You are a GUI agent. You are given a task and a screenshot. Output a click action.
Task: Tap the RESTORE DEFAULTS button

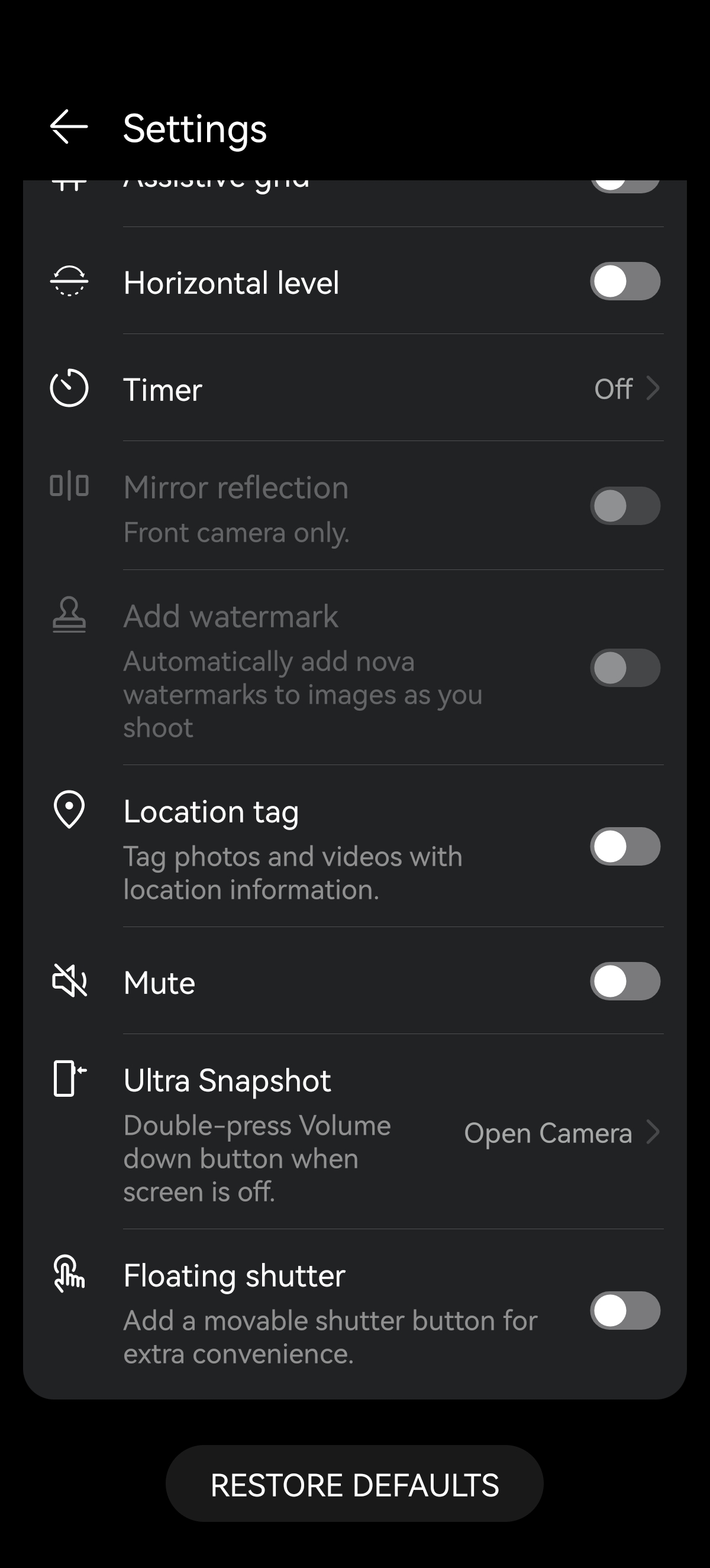(x=354, y=1484)
